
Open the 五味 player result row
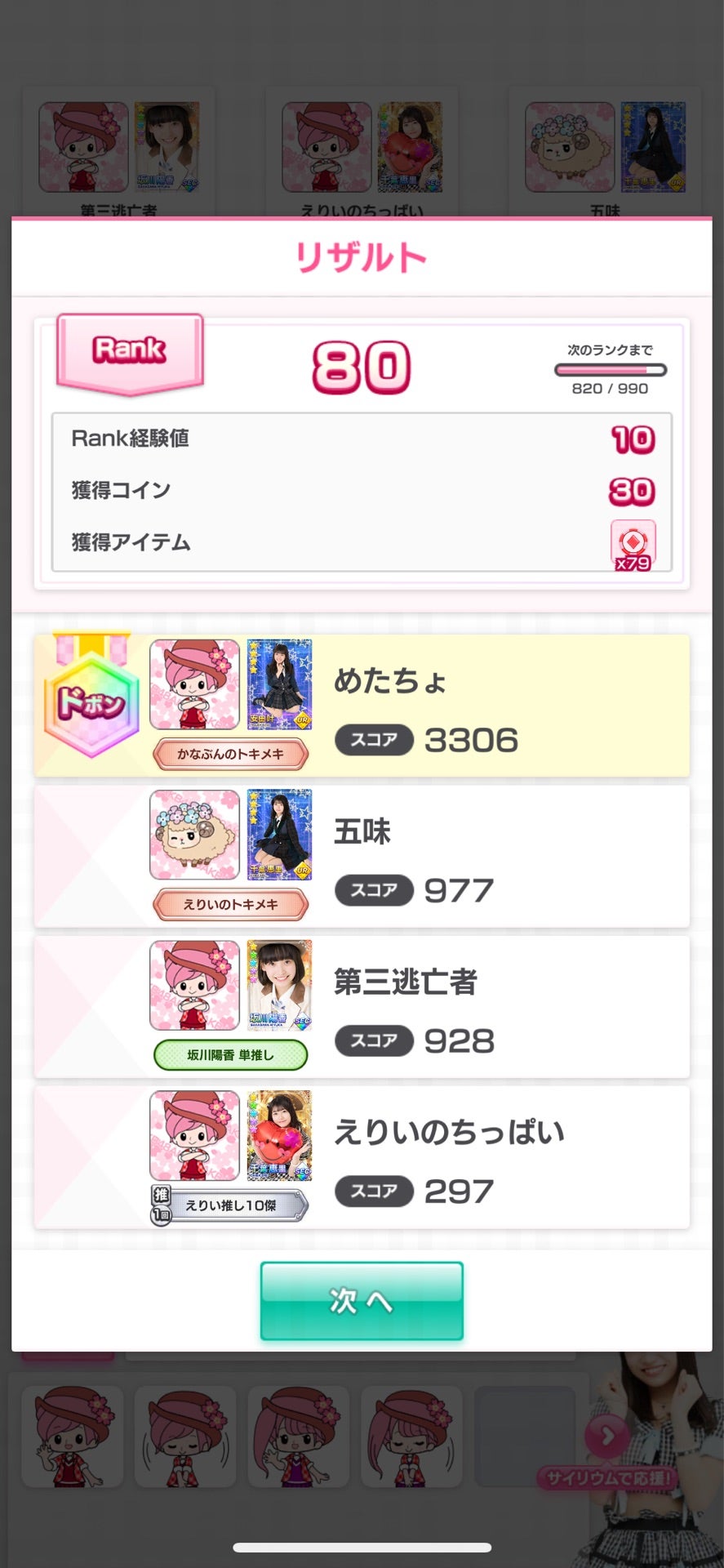click(362, 857)
